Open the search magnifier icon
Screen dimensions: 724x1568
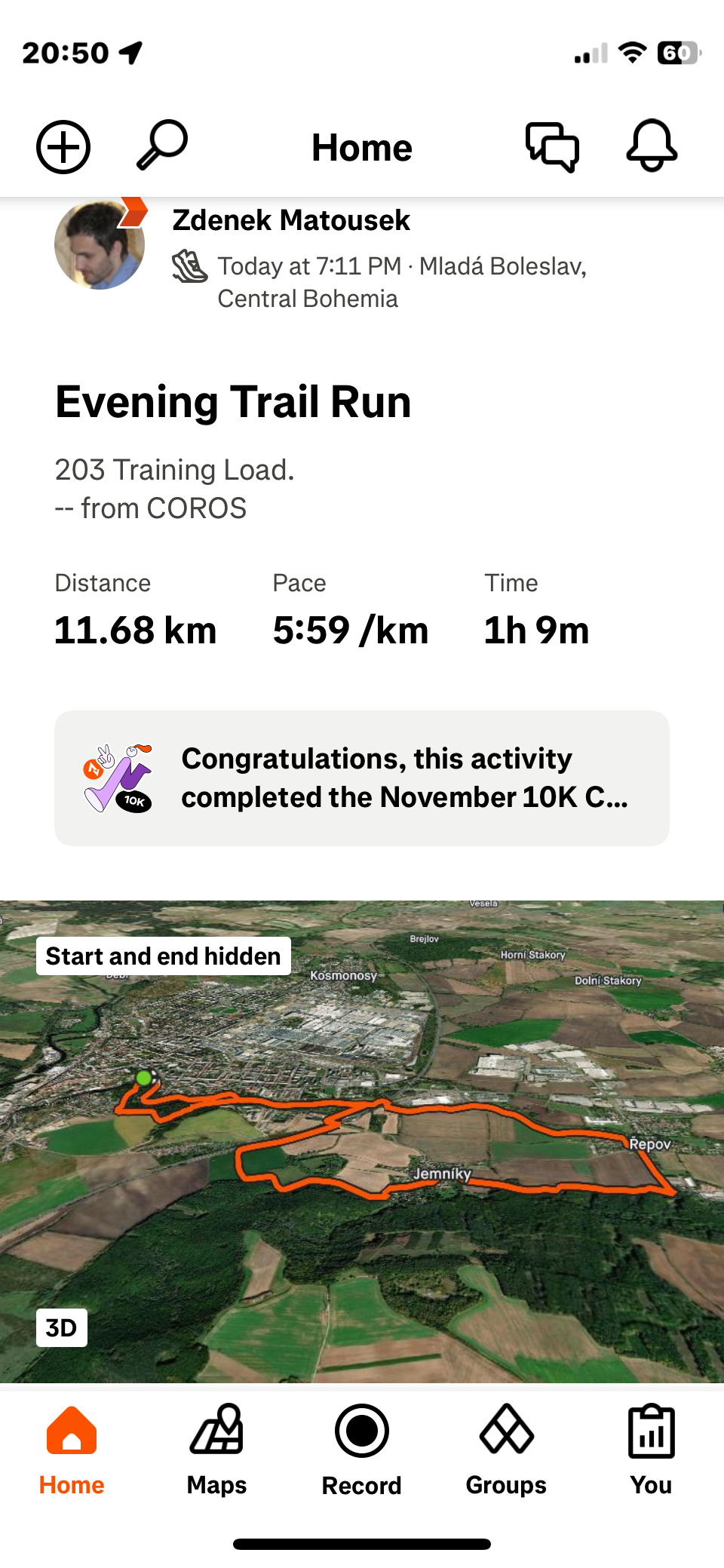pyautogui.click(x=162, y=145)
